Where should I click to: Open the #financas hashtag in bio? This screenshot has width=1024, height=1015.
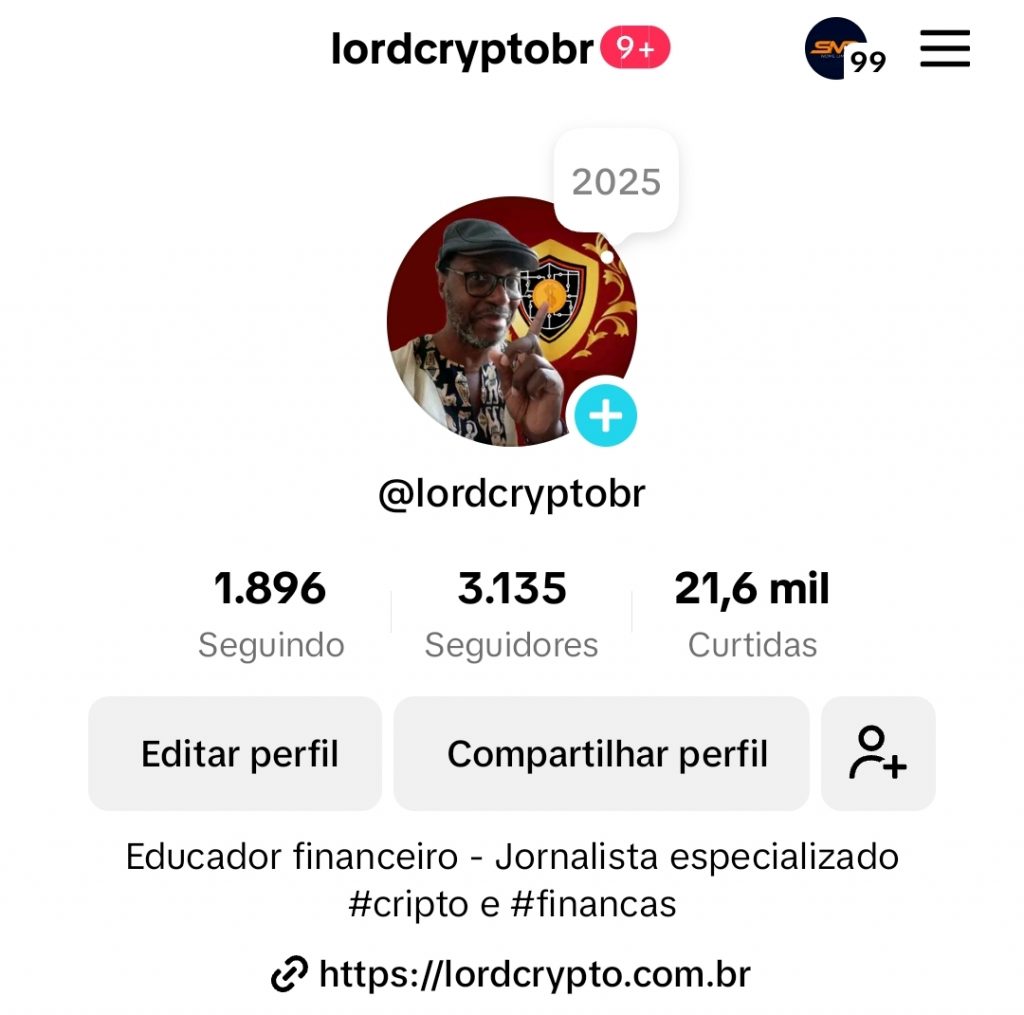coord(592,904)
